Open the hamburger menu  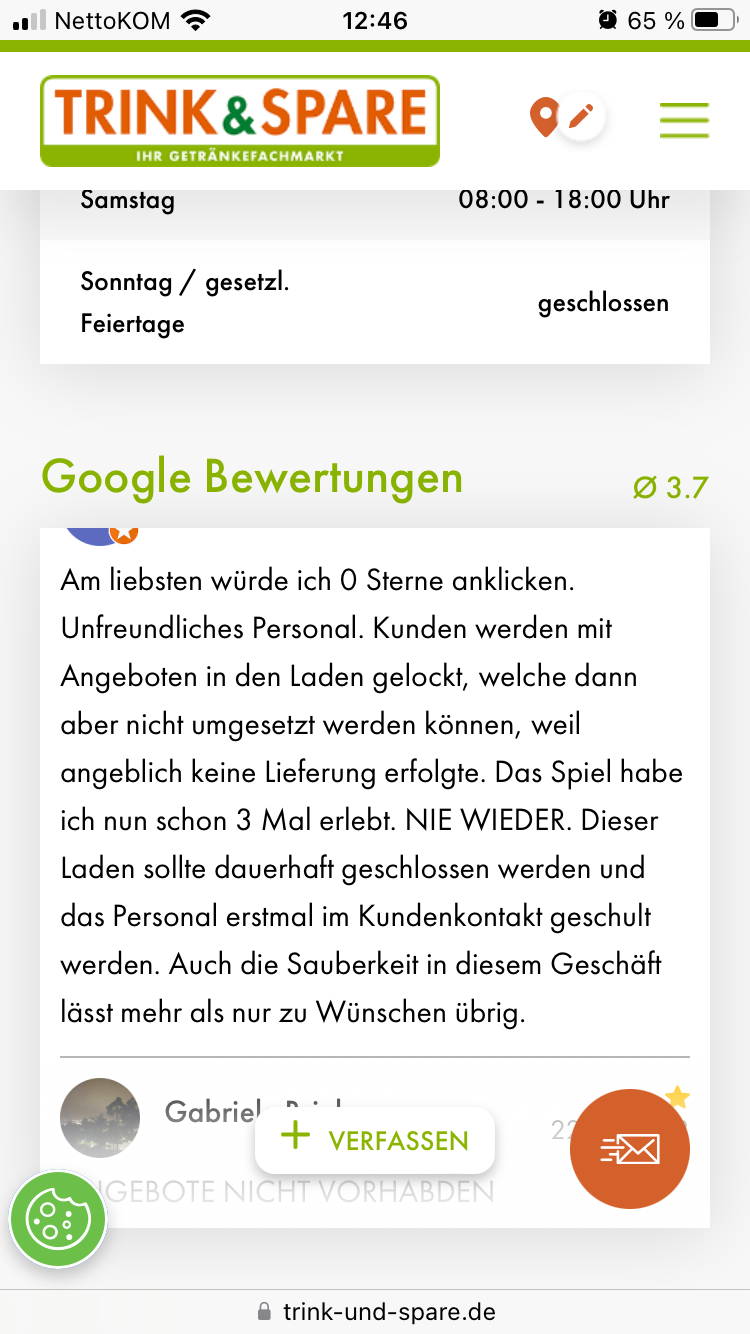tap(684, 120)
